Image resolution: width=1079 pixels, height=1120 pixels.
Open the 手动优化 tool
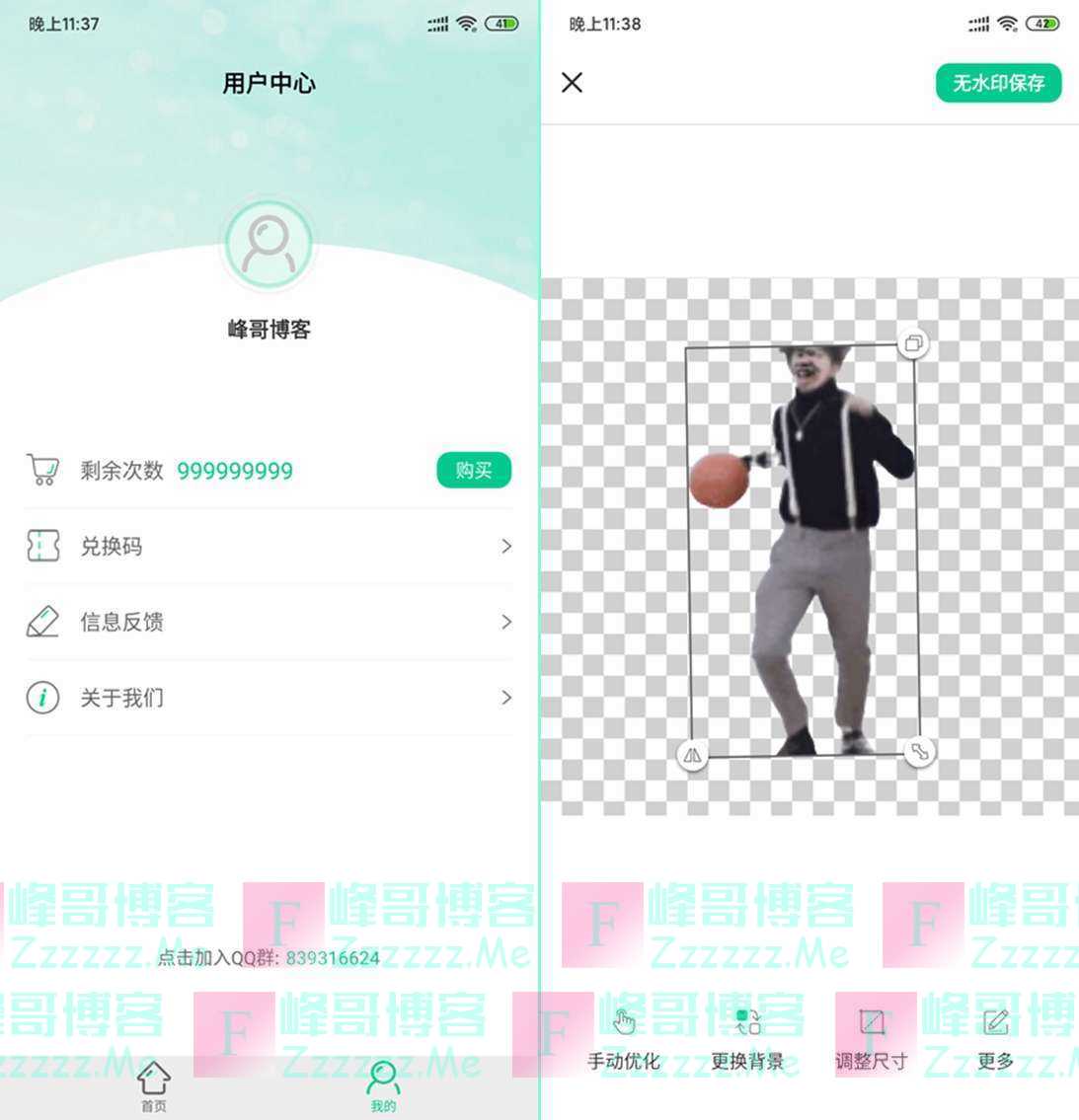(x=623, y=1040)
